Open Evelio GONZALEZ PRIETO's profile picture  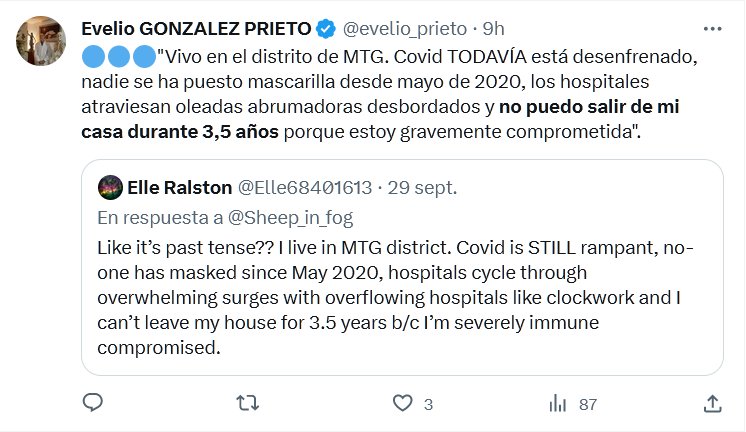42,42
